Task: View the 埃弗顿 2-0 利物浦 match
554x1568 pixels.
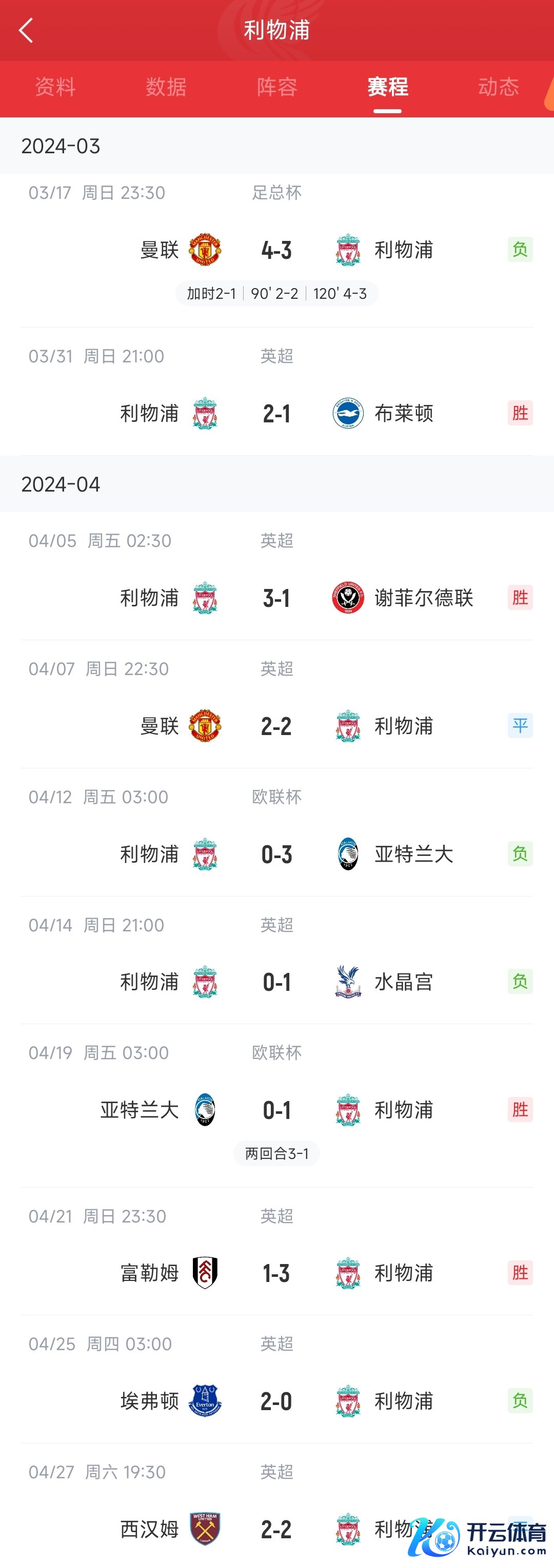Action: 276,1401
